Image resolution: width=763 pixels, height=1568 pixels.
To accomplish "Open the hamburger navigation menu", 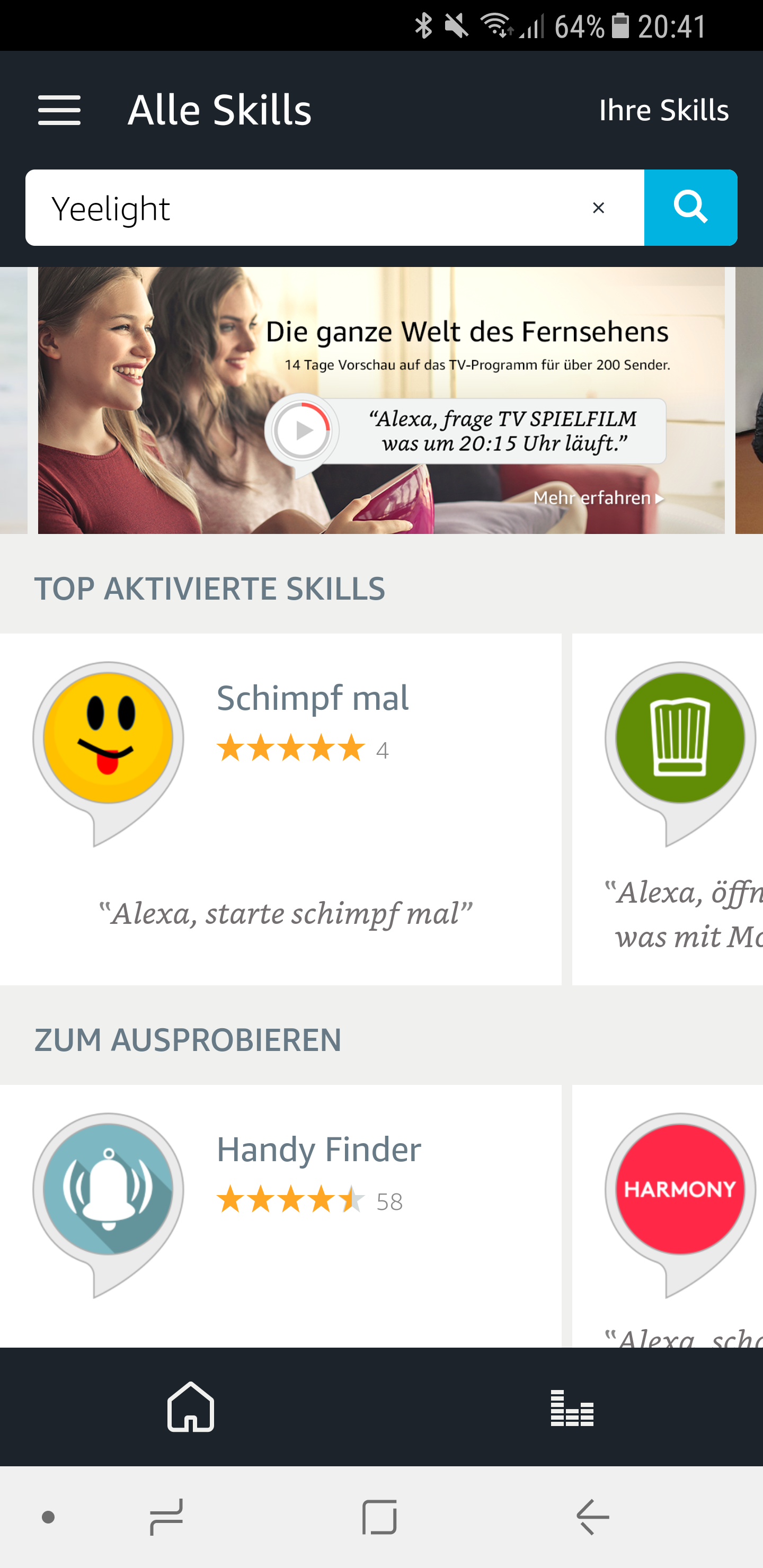I will click(x=59, y=110).
